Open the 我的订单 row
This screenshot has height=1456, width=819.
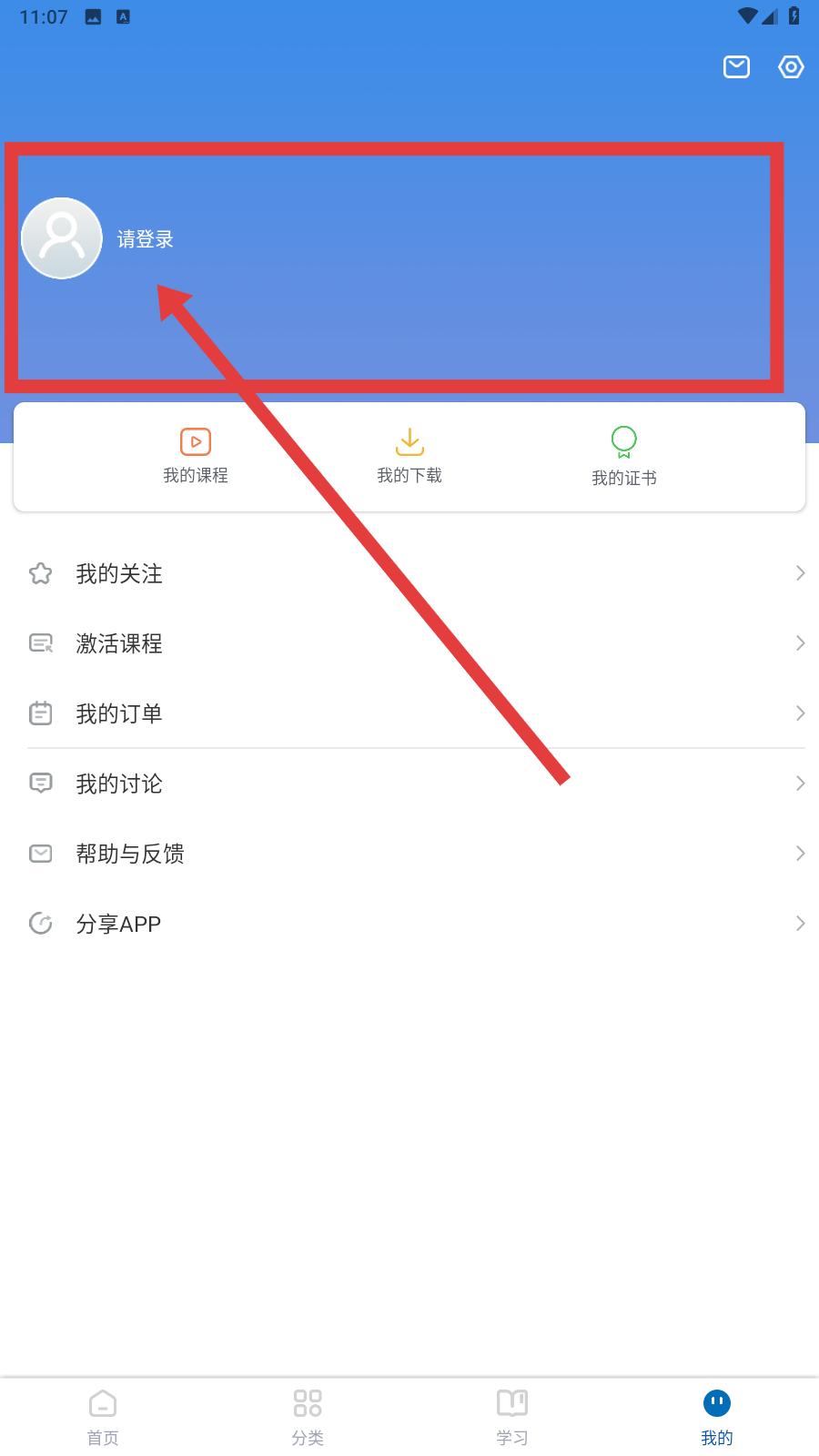click(x=409, y=713)
